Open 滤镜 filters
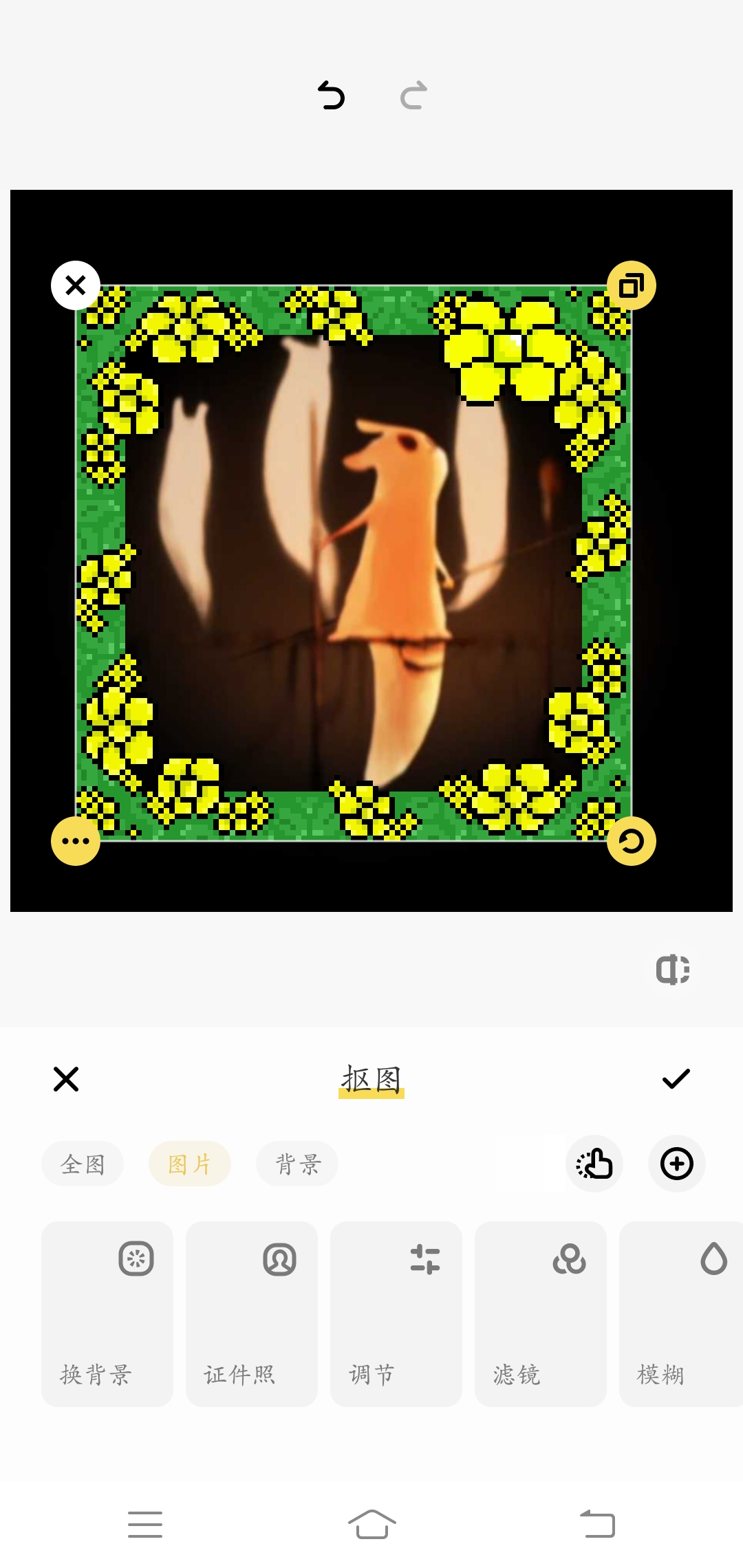This screenshot has height=1568, width=743. [541, 1314]
